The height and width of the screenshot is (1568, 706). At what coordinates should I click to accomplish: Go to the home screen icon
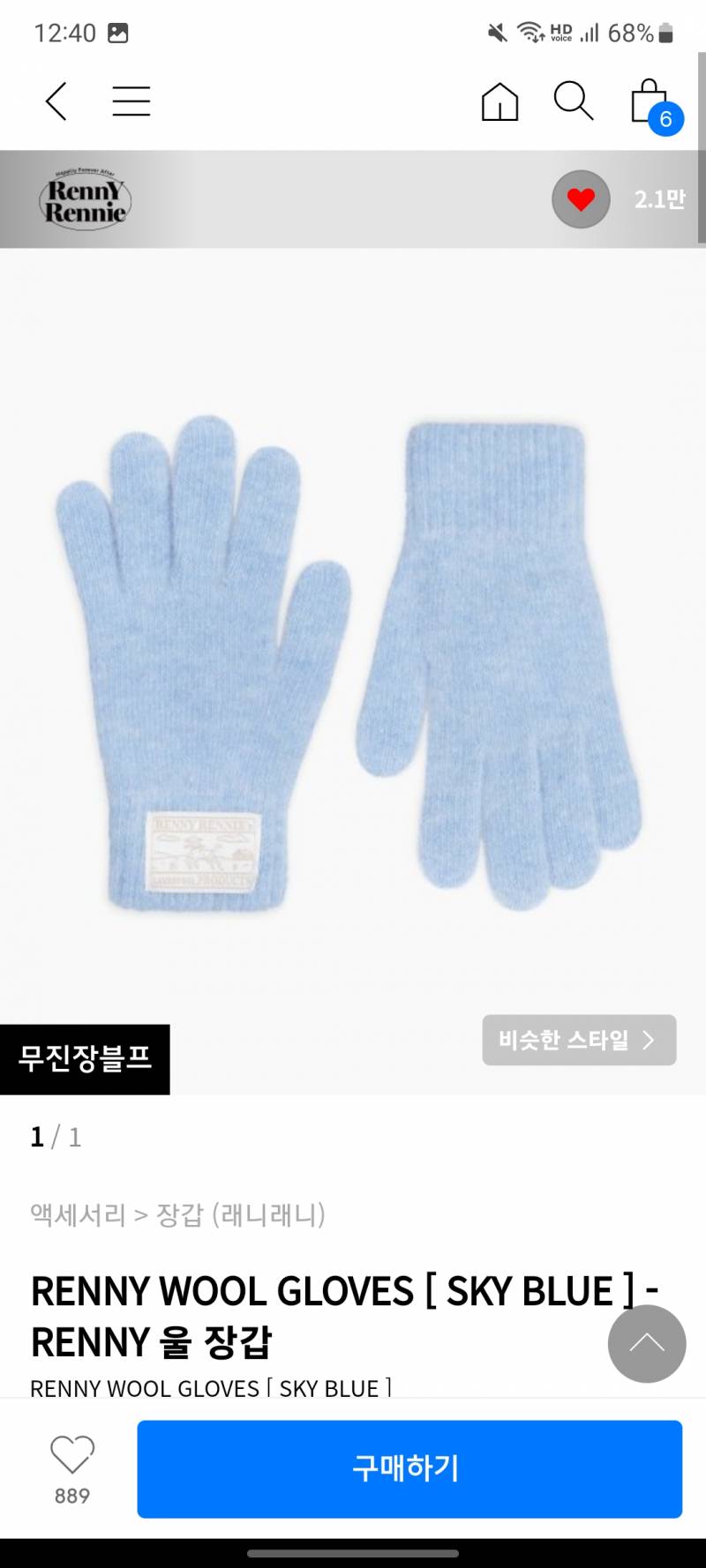coord(499,101)
